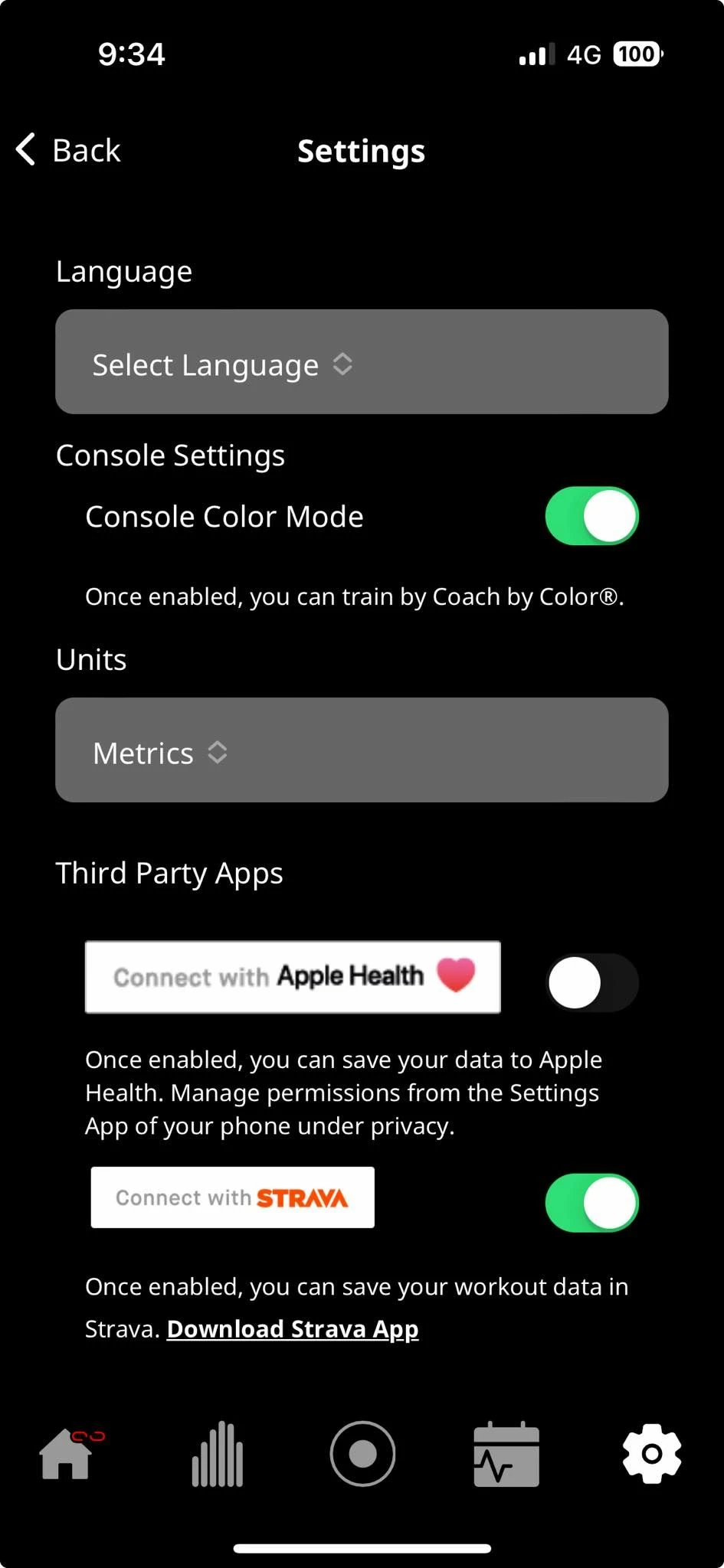Turn off Console Color Mode
Screen dimensions: 724x1568
(591, 516)
